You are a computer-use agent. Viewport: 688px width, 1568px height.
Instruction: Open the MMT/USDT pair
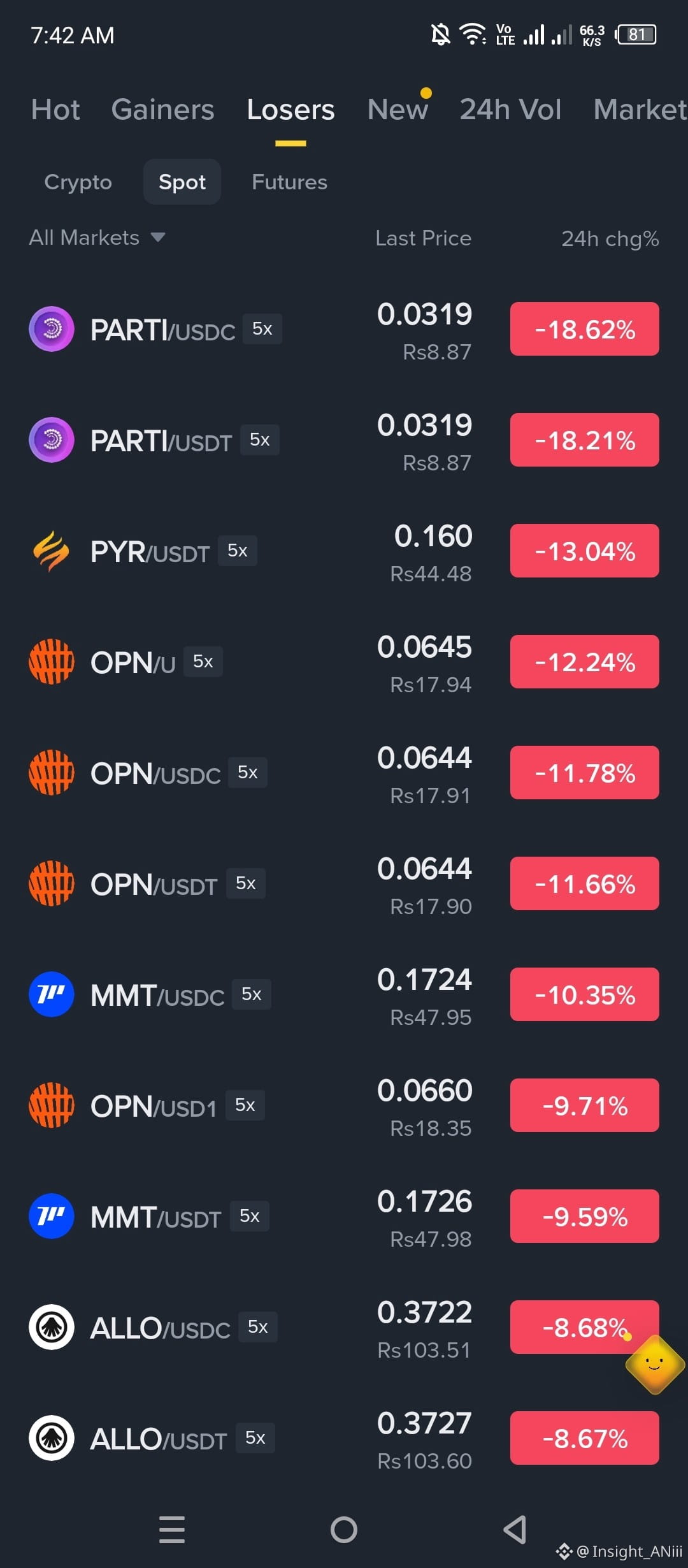[x=344, y=1217]
